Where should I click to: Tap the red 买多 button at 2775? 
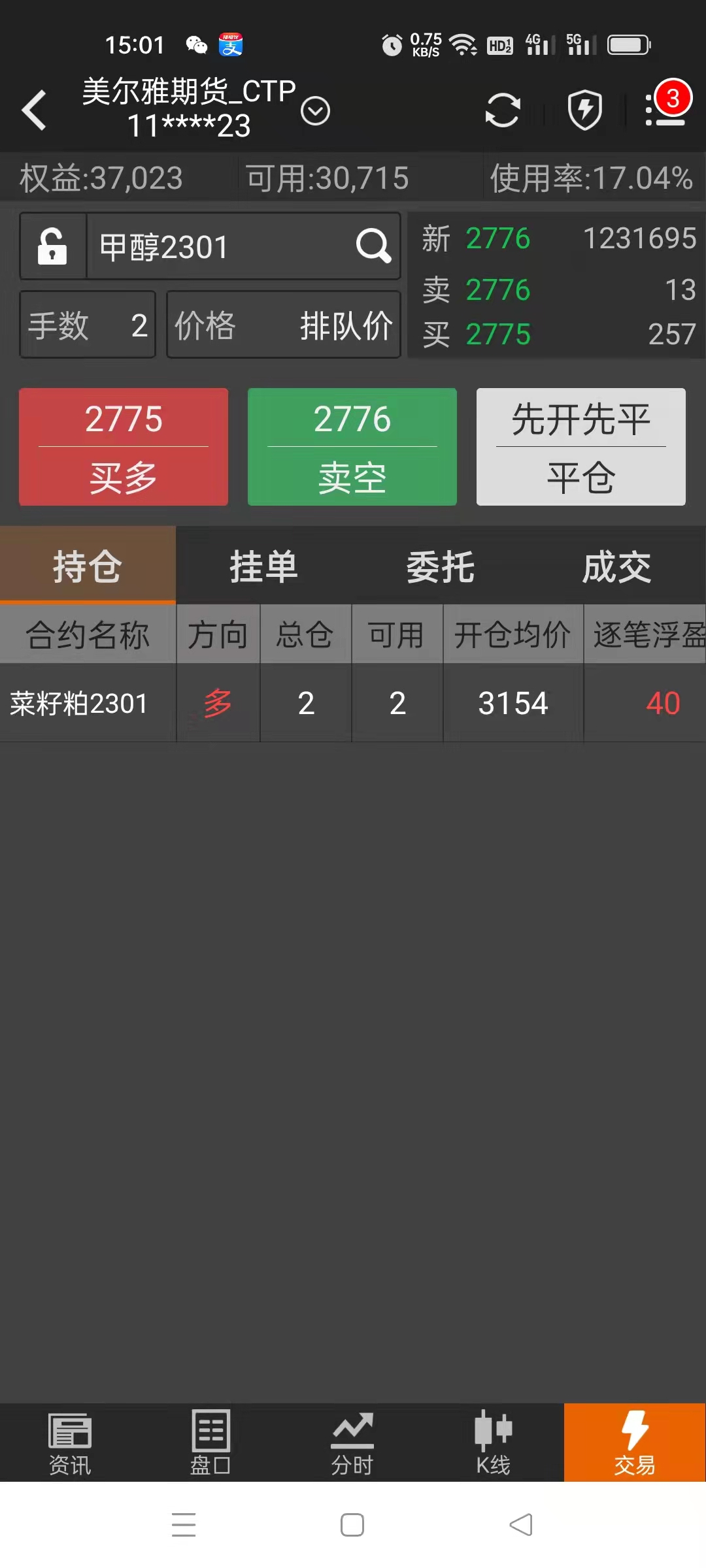124,447
